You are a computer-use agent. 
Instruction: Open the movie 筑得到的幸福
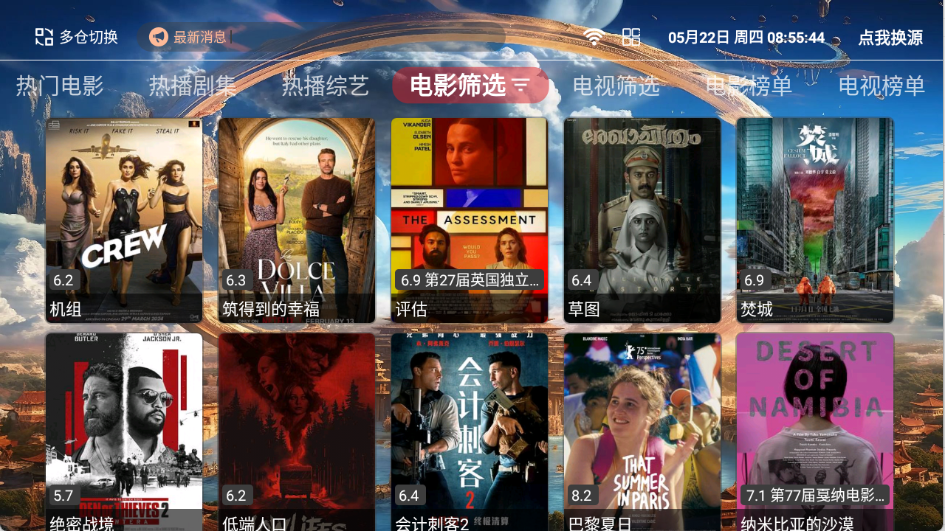[x=297, y=220]
